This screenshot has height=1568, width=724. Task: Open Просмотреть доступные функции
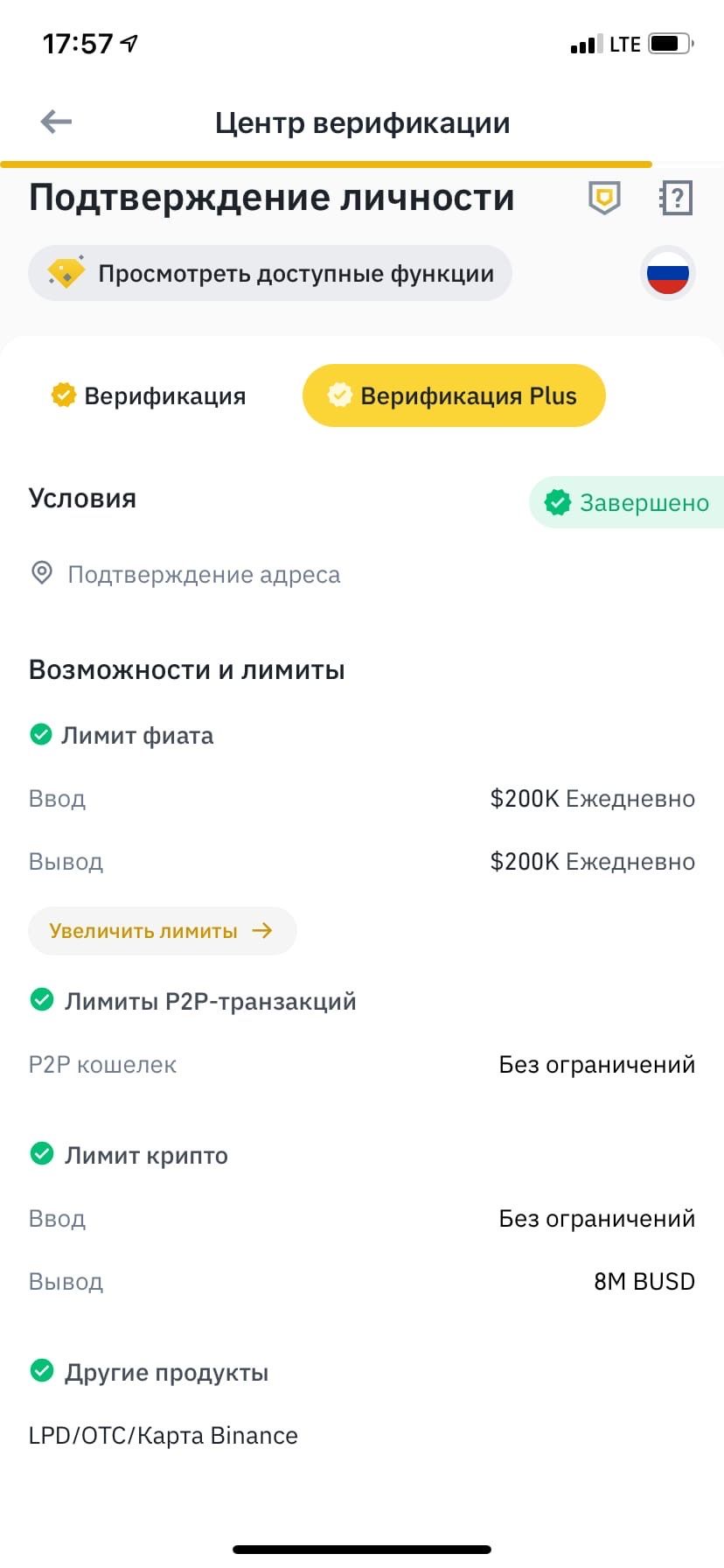[x=269, y=273]
